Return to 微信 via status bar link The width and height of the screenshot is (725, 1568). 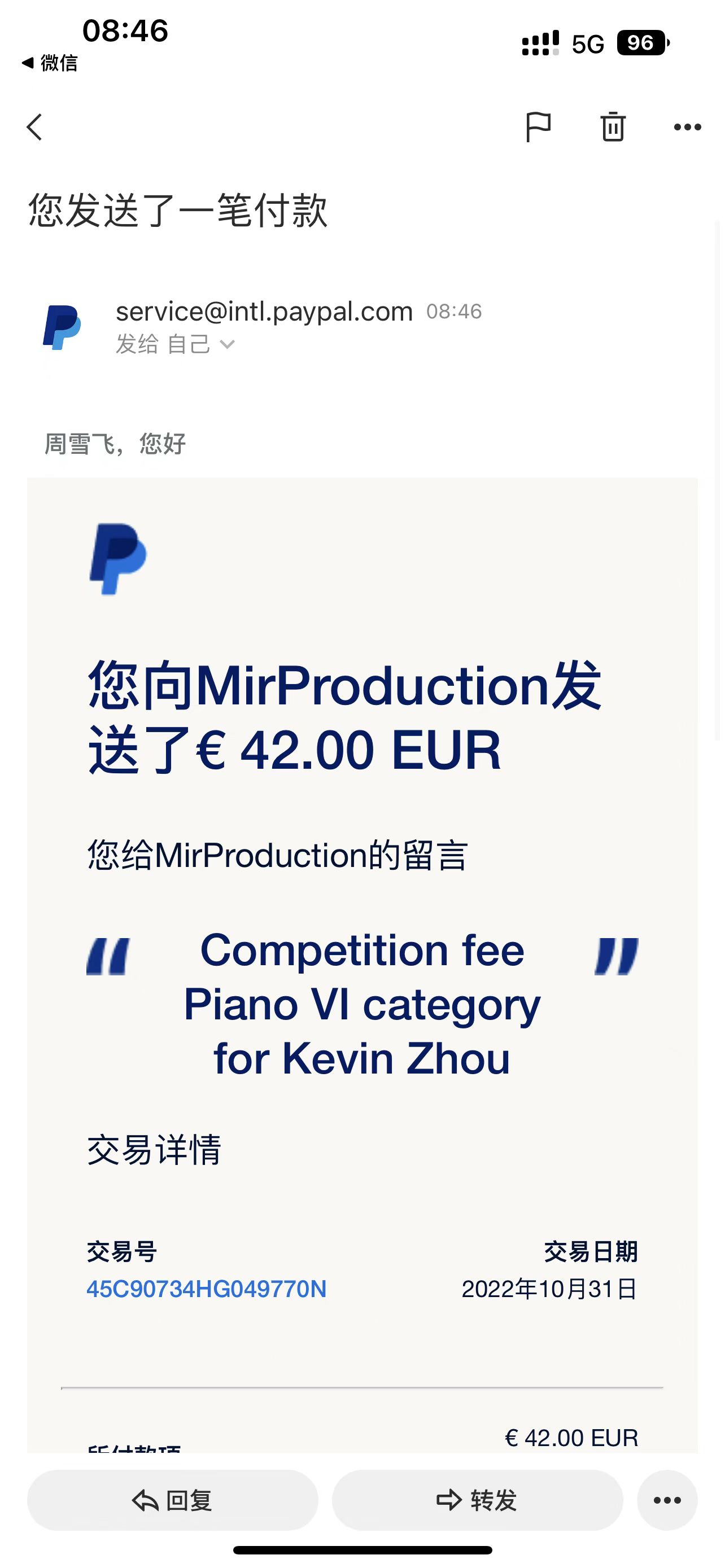coord(50,63)
